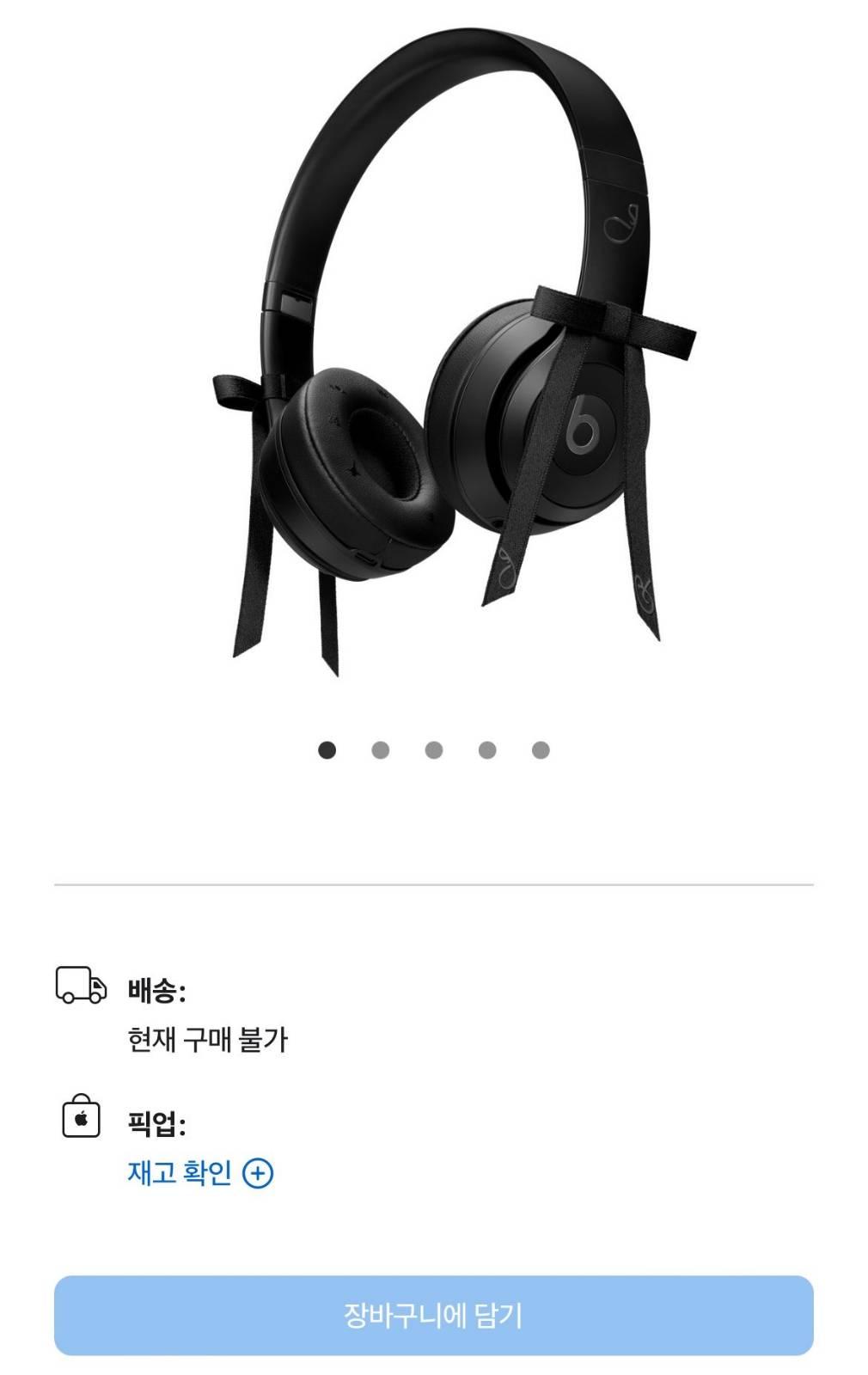Jump to the second image dot
This screenshot has width=868, height=1375.
pos(380,750)
